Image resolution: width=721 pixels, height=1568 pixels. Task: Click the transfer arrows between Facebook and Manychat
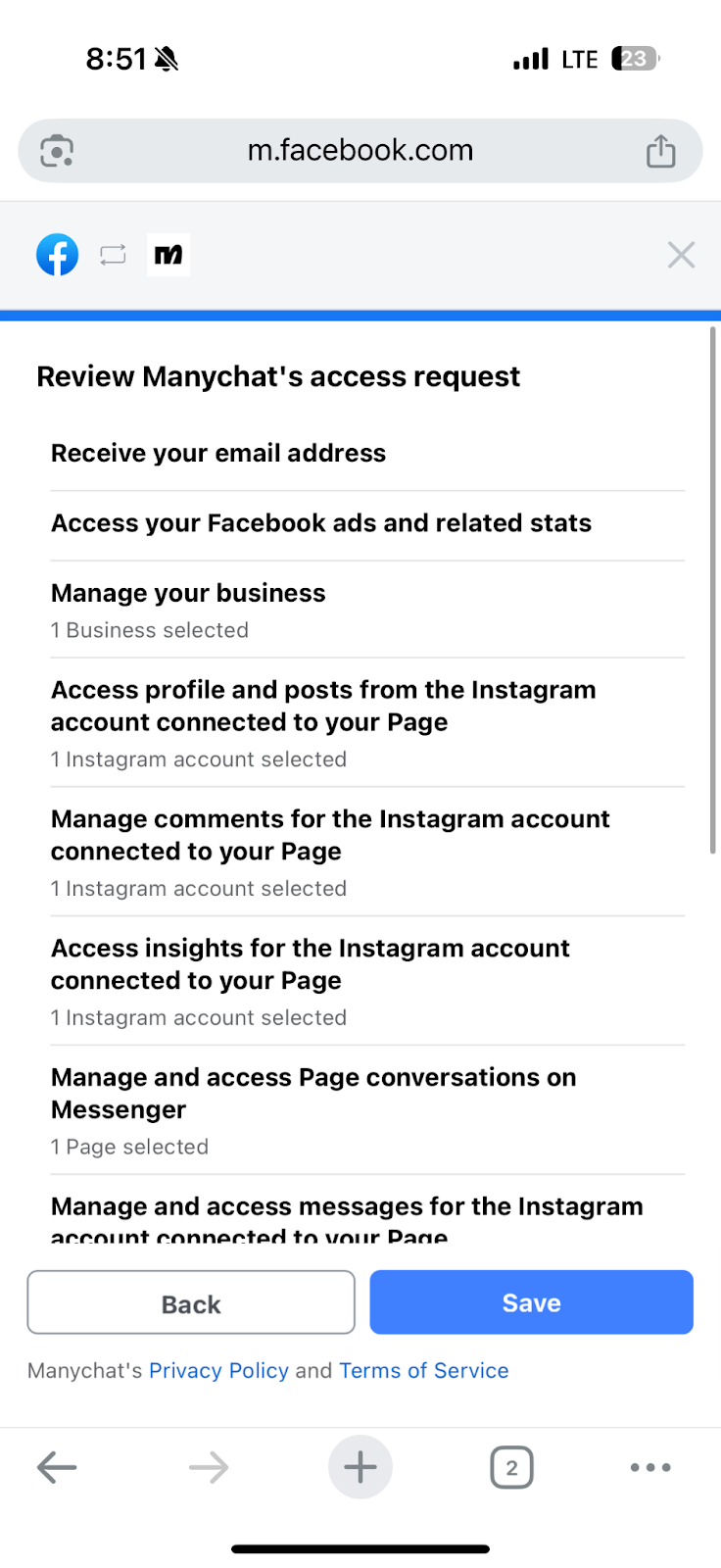pos(112,254)
